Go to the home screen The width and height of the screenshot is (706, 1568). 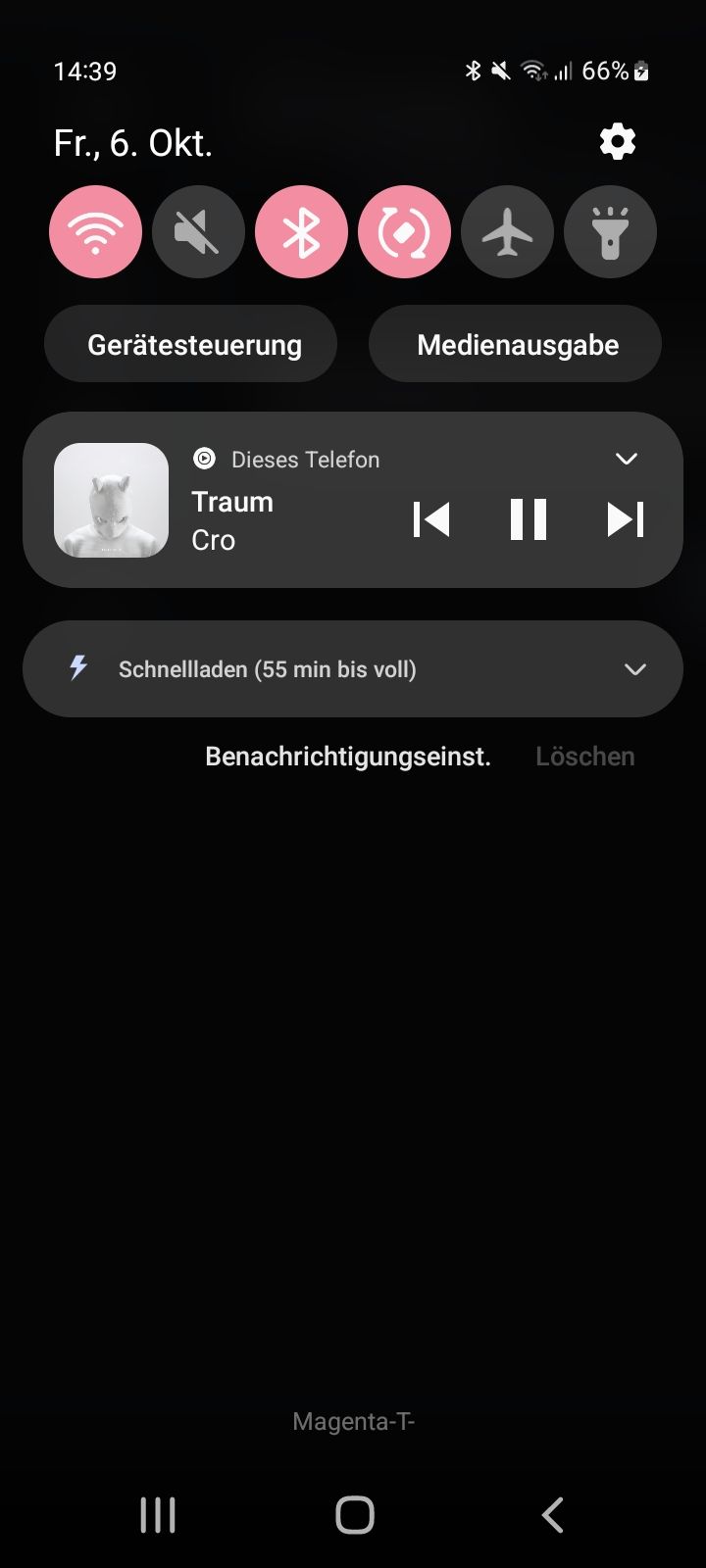click(354, 1514)
